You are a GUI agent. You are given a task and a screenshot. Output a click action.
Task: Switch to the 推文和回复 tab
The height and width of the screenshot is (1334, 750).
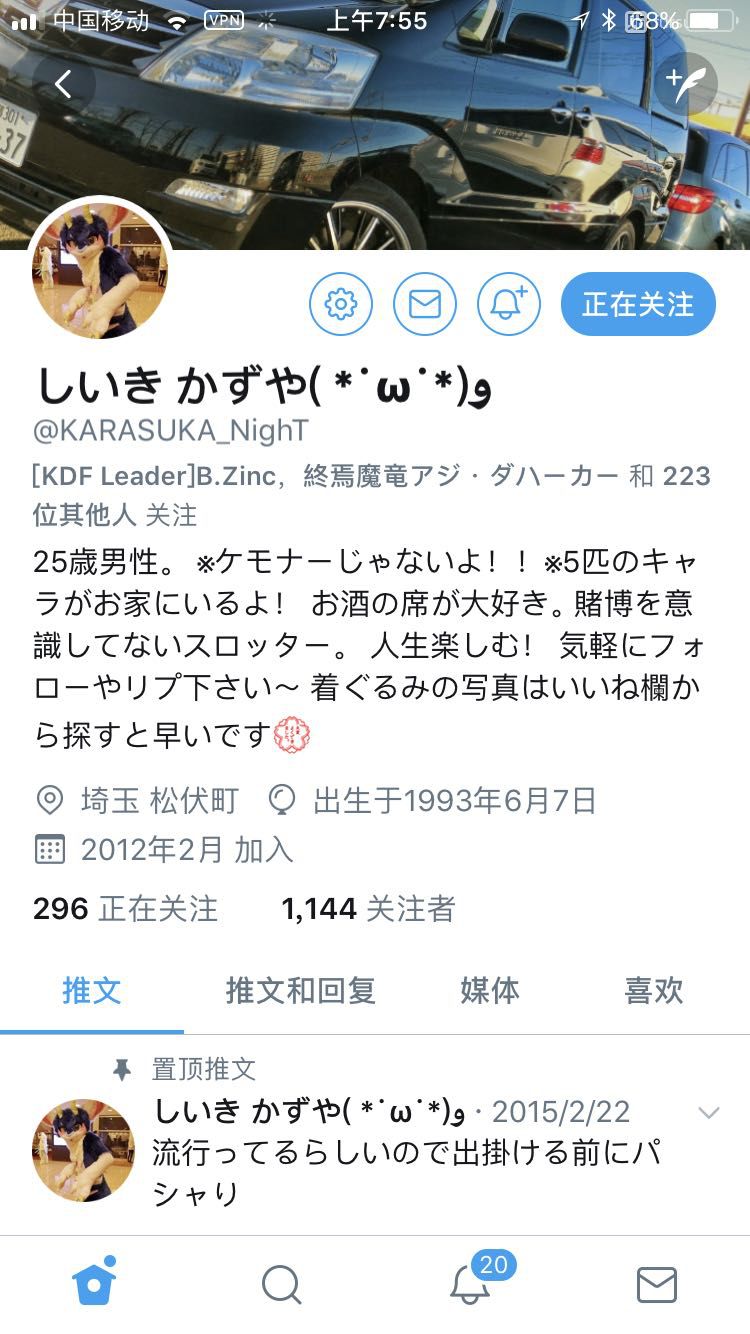click(x=300, y=990)
